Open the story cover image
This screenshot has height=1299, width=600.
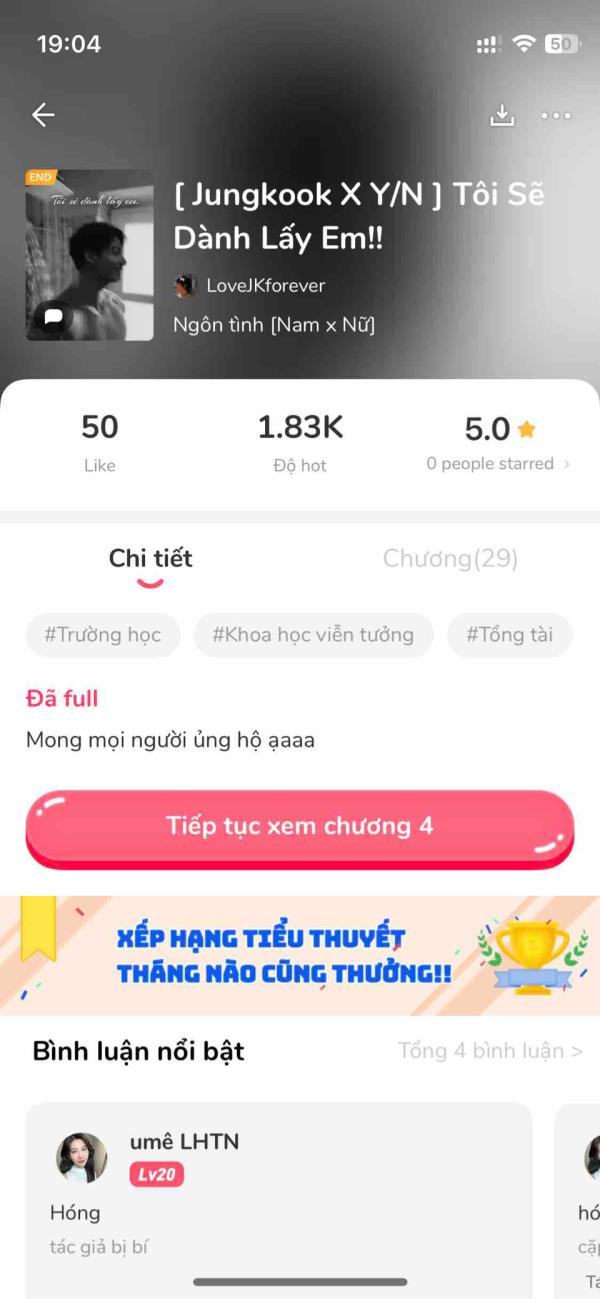[90, 255]
